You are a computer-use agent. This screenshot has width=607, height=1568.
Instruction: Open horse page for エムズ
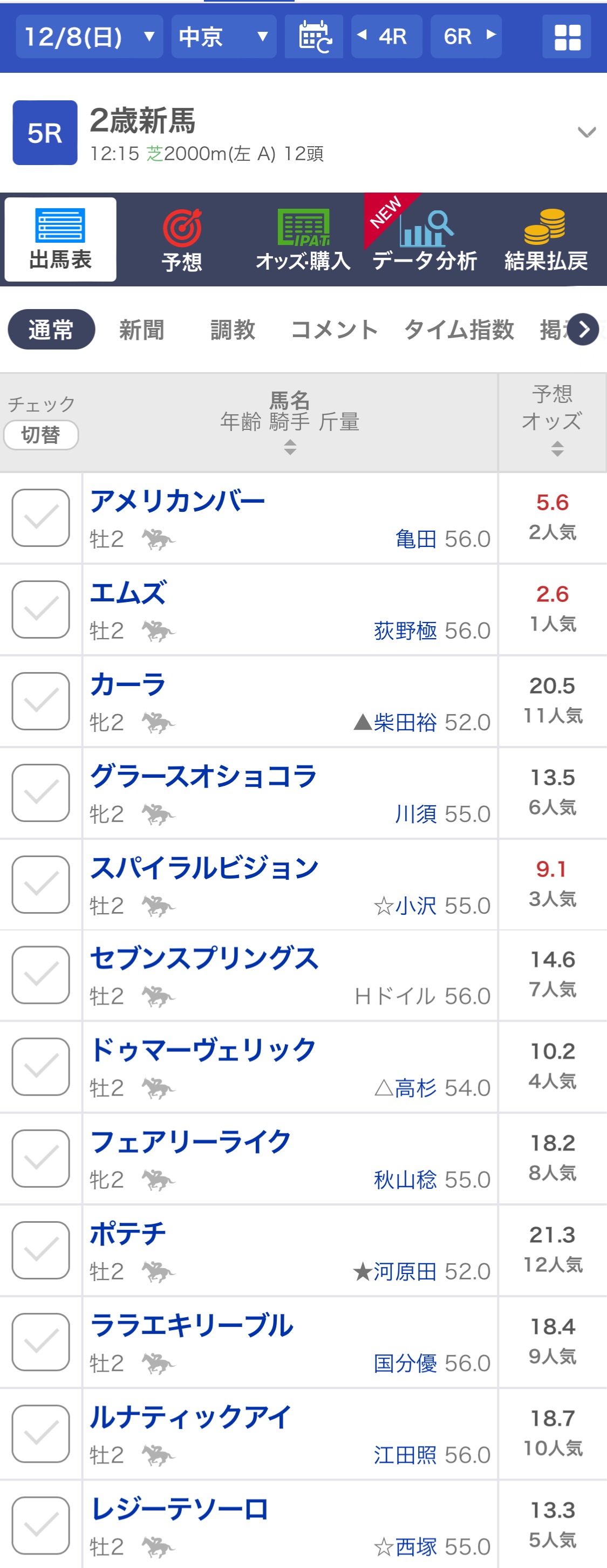(128, 593)
